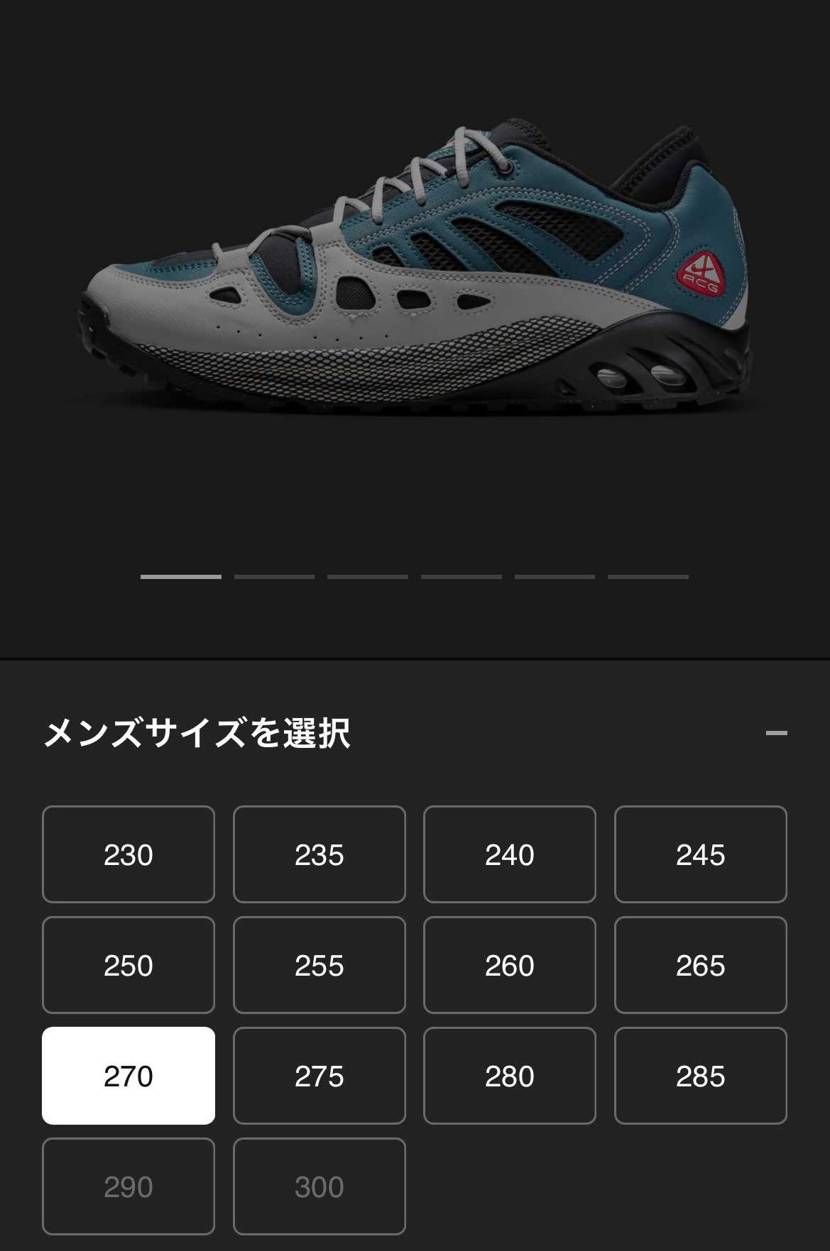Select shoe size 235
Viewport: 830px width, 1251px height.
[x=319, y=855]
